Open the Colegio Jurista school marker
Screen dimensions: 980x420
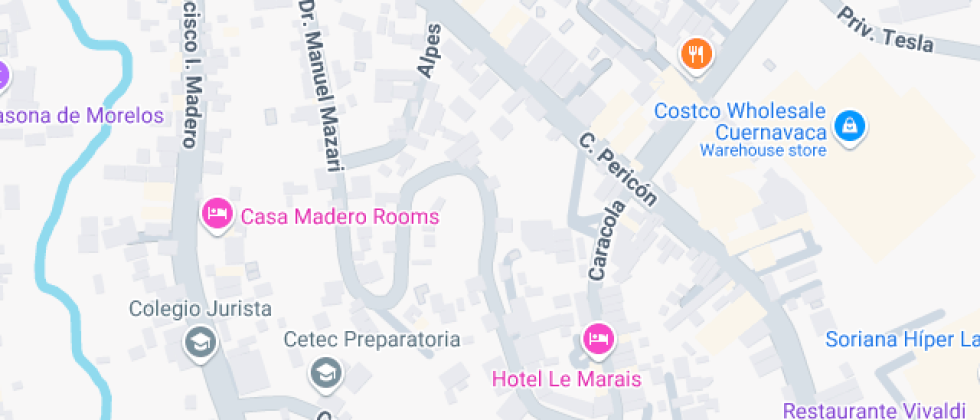point(202,343)
